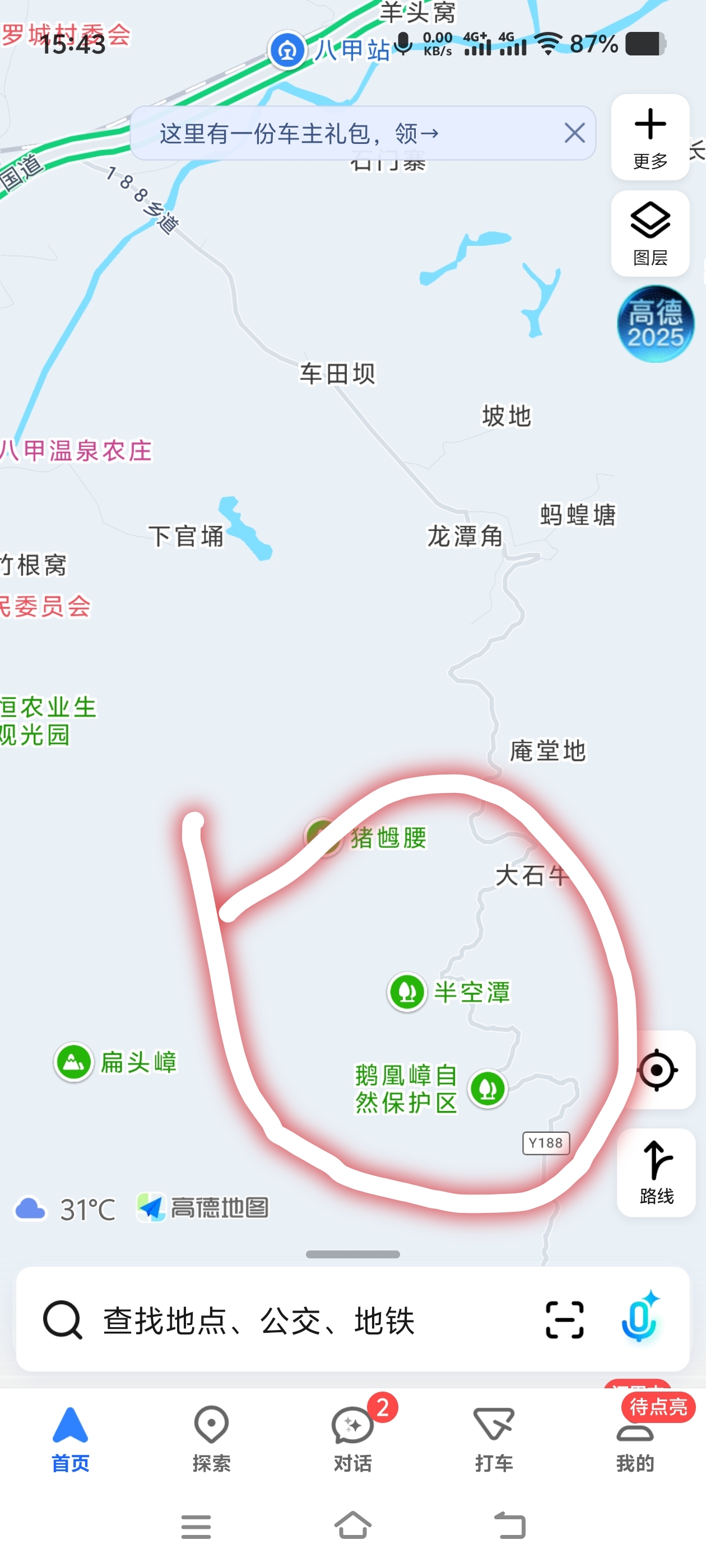Open the 更多 menu button
Screen dimensions: 706x1568
[x=650, y=137]
